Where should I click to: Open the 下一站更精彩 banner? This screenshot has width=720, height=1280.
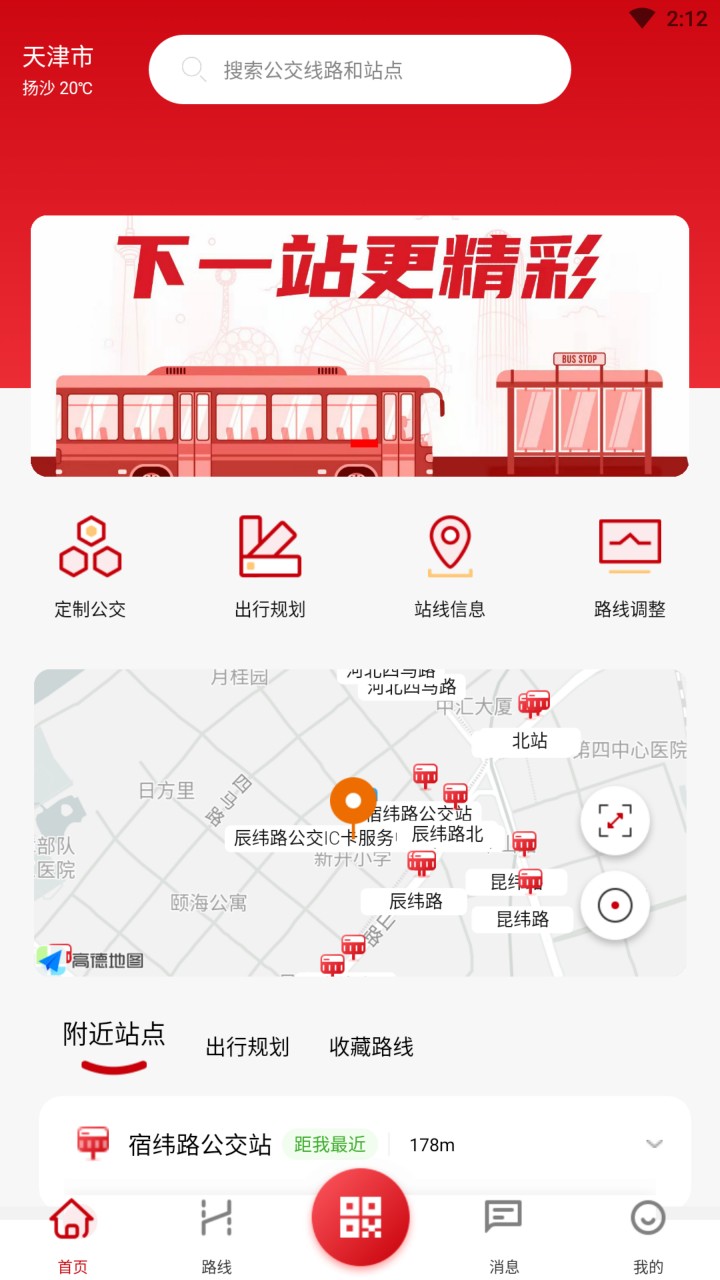[360, 346]
